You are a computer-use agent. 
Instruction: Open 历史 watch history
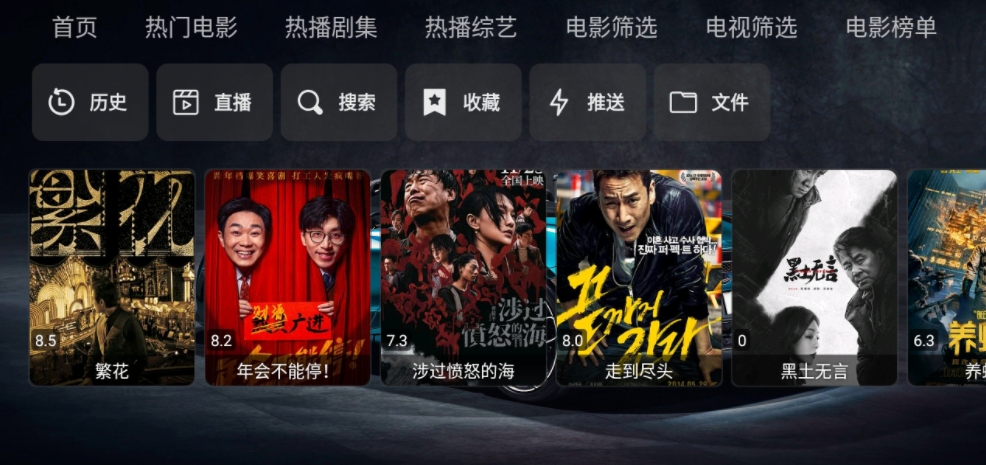(90, 102)
